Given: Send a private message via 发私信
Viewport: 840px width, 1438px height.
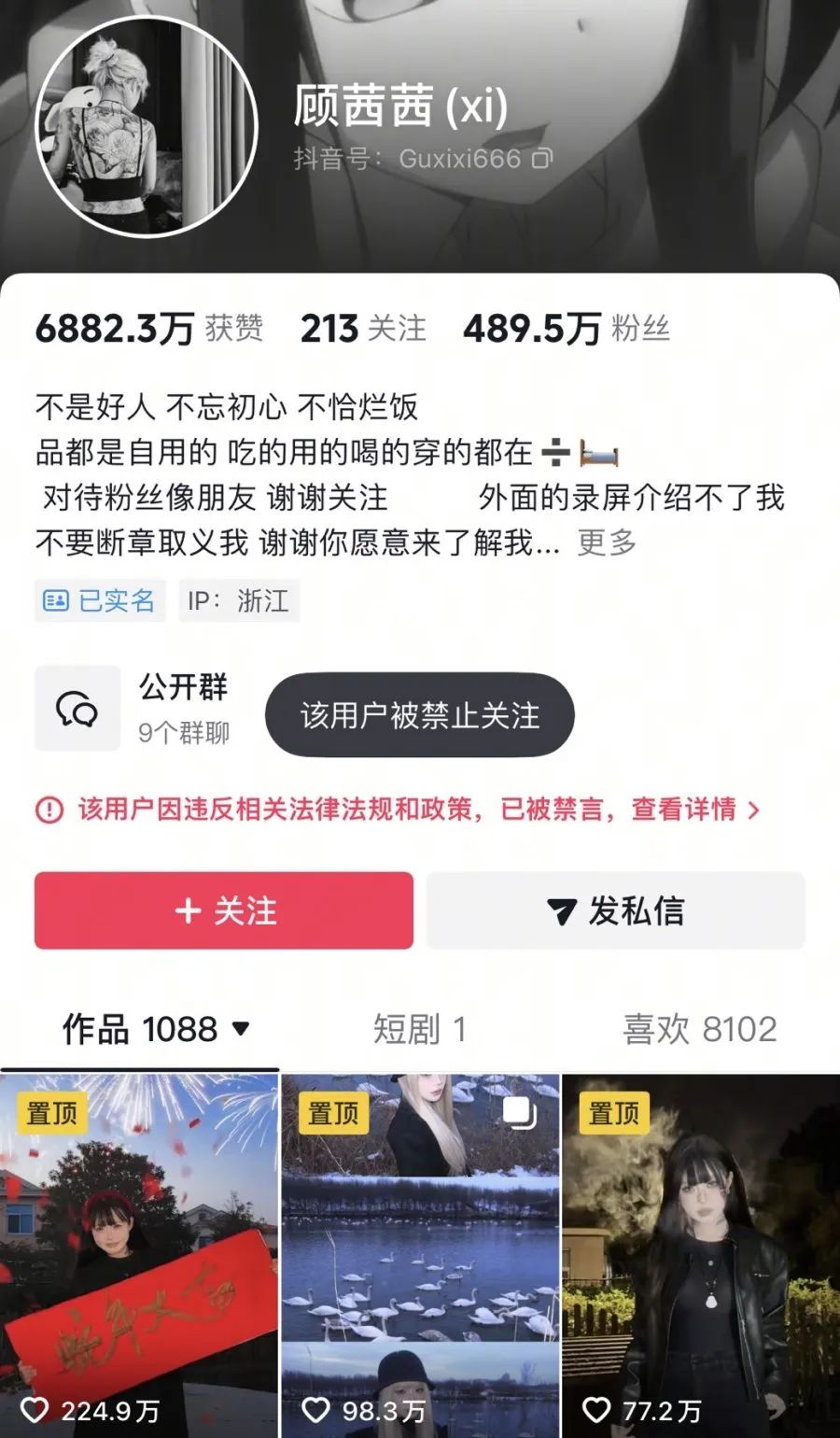Looking at the screenshot, I should 616,910.
